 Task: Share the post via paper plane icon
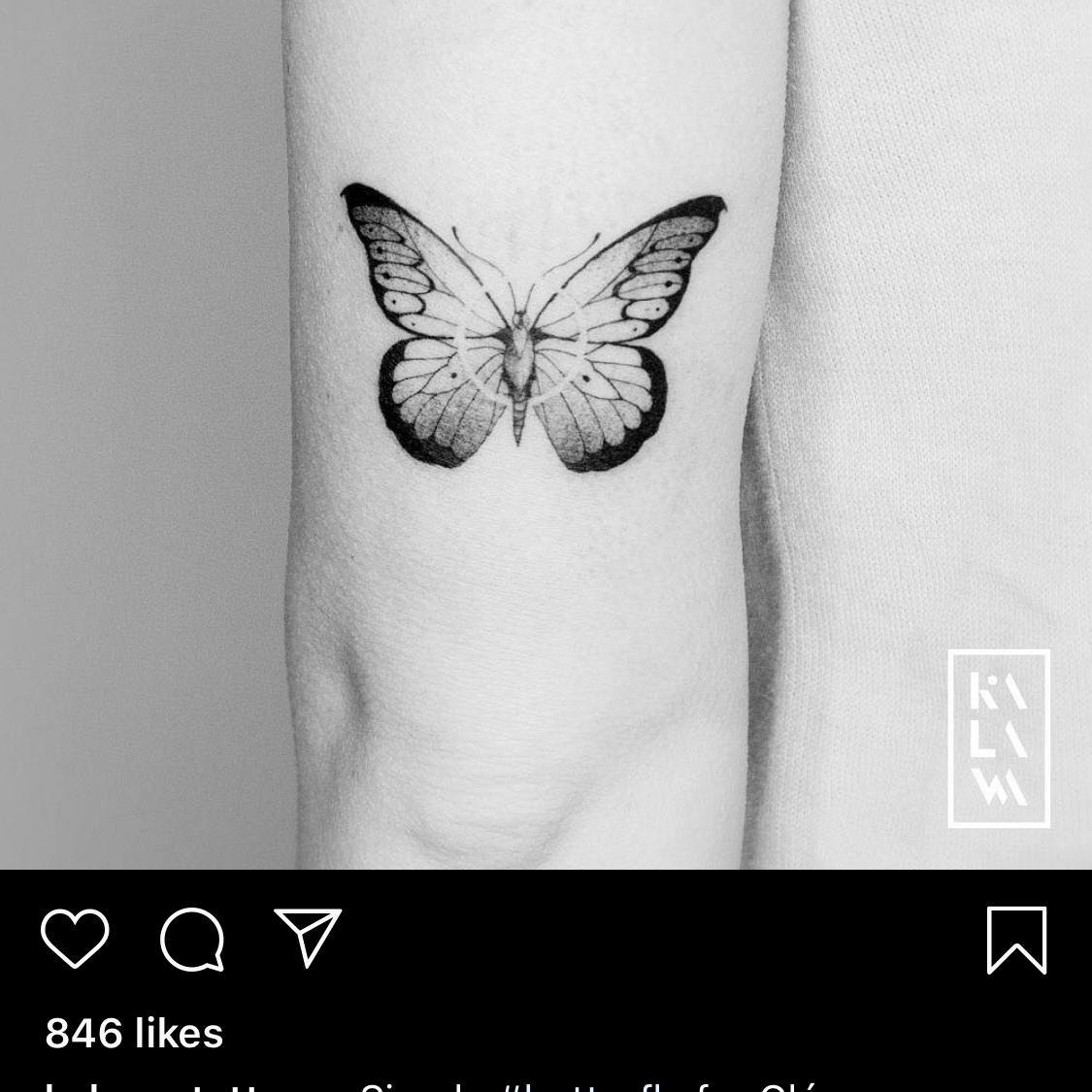point(308,937)
